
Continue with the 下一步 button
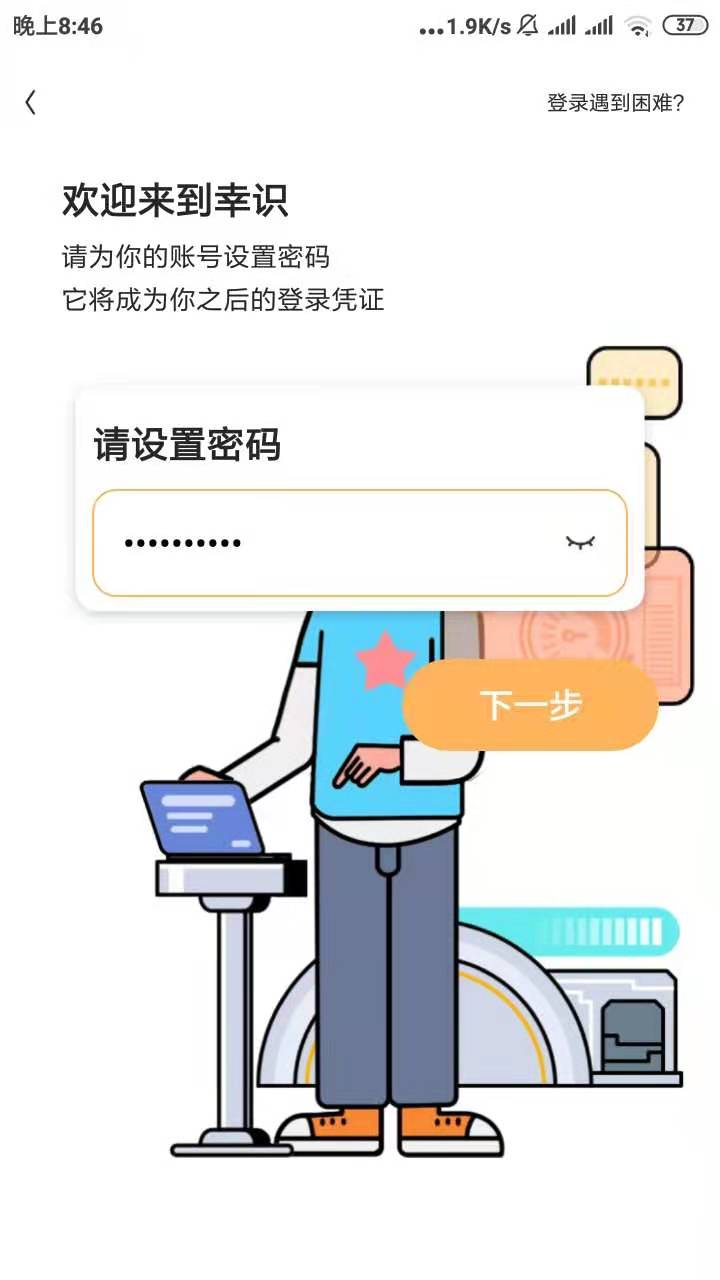[x=530, y=705]
